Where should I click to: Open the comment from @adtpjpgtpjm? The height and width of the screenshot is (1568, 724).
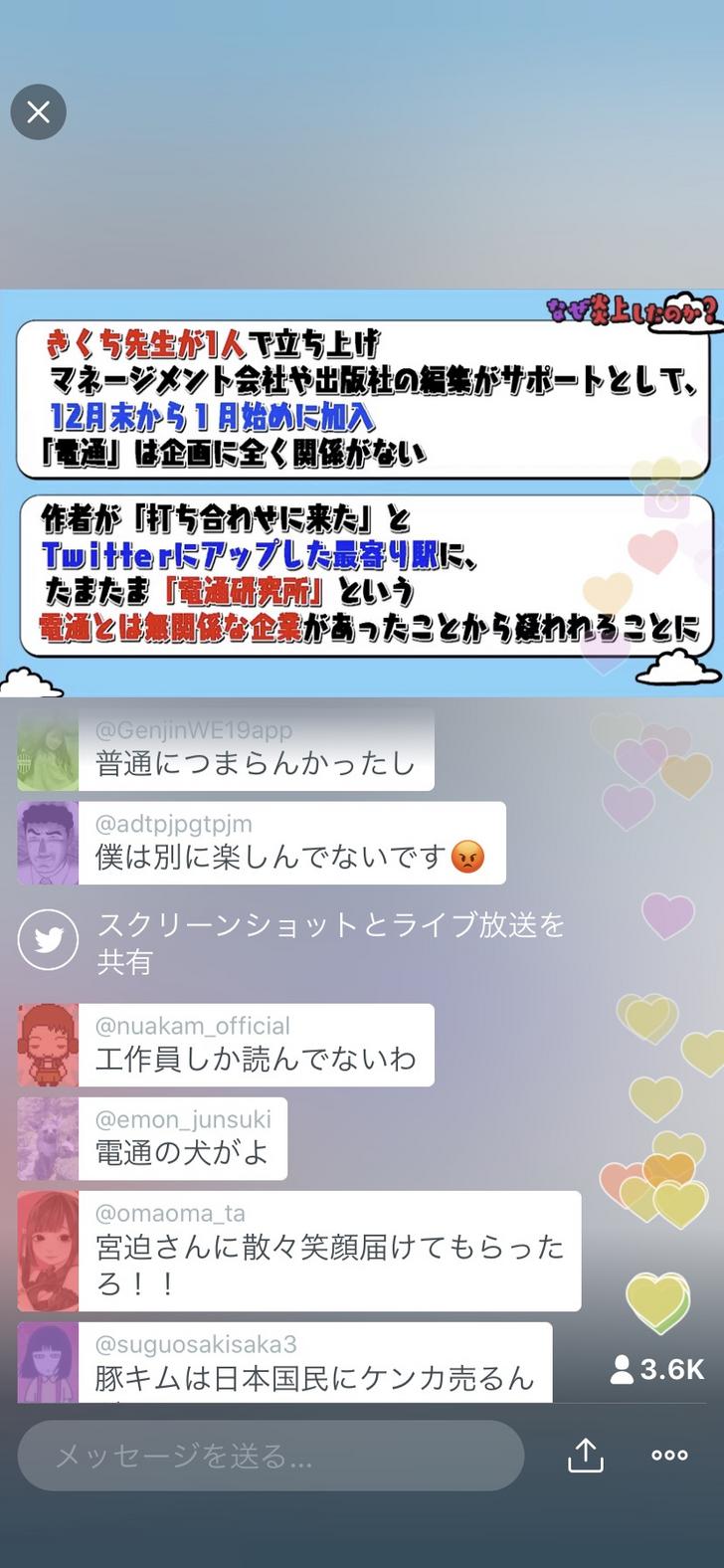pyautogui.click(x=262, y=843)
